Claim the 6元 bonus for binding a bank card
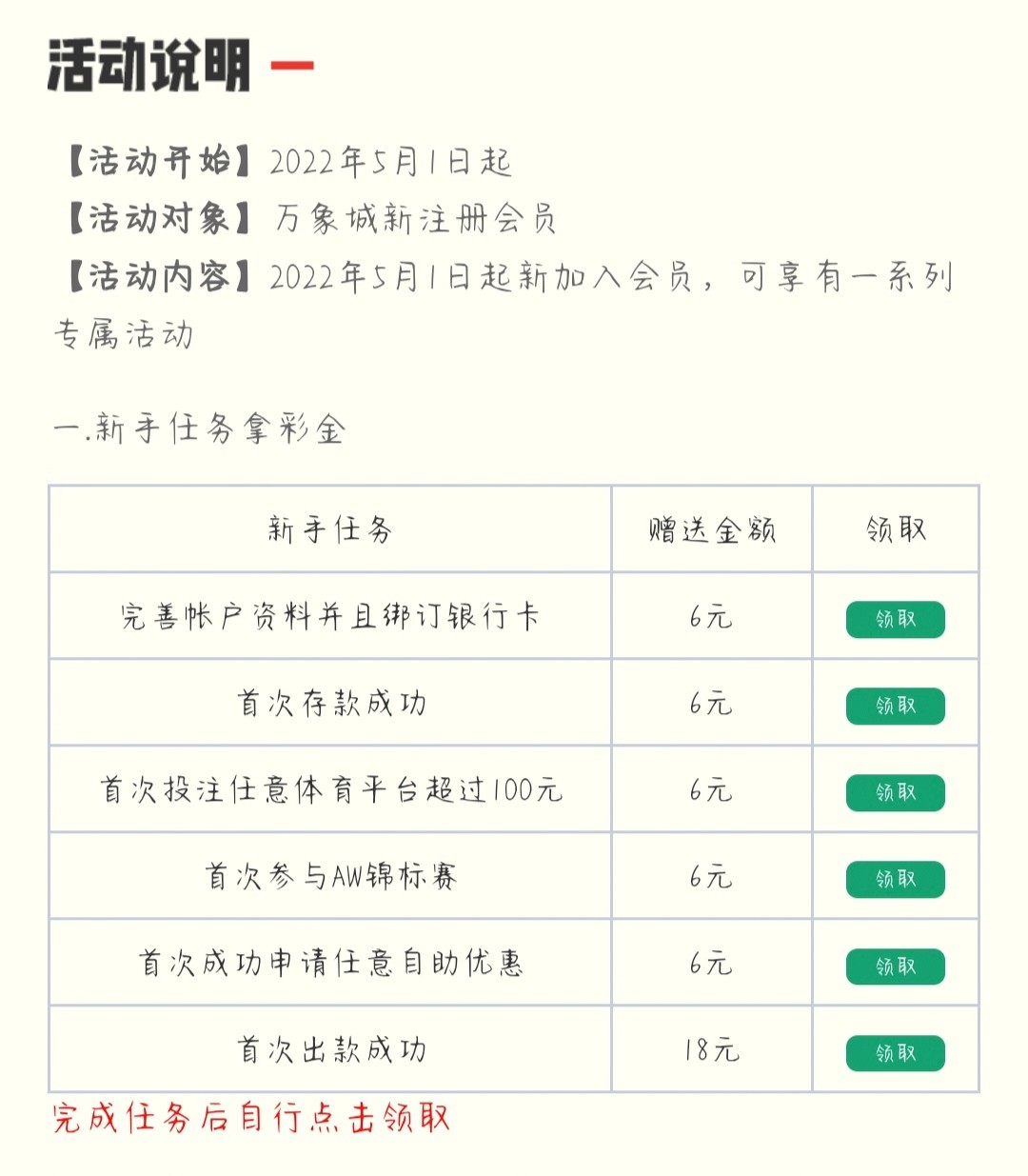Viewport: 1028px width, 1176px height. 895,620
